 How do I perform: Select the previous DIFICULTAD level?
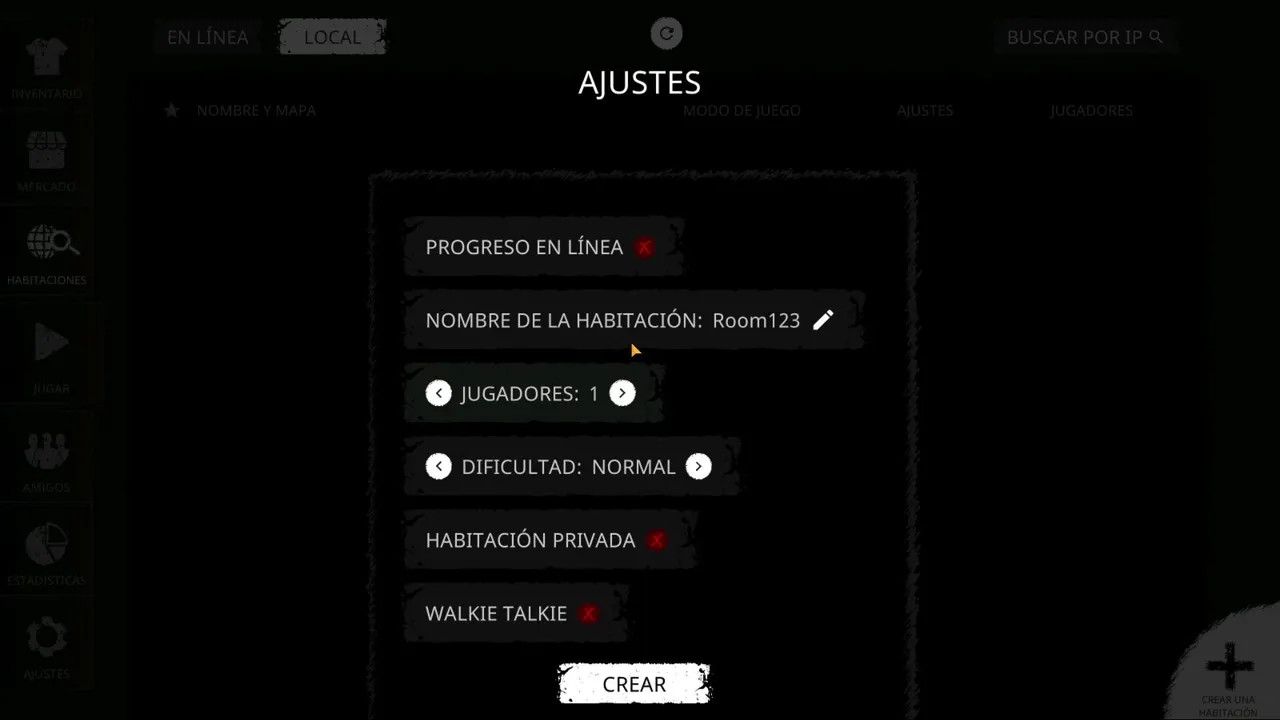click(438, 467)
